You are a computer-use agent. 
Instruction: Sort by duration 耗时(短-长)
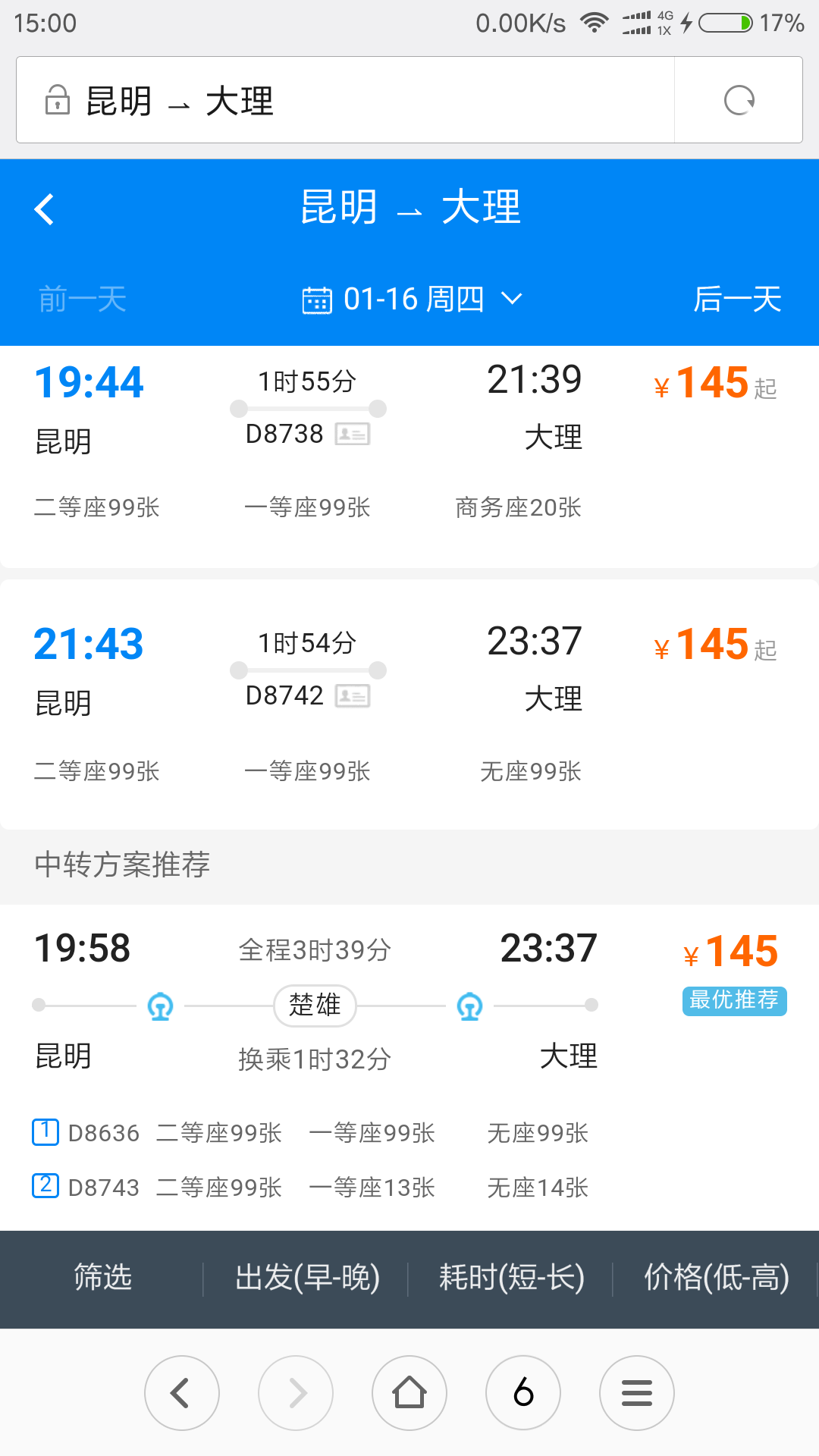coord(511,1278)
